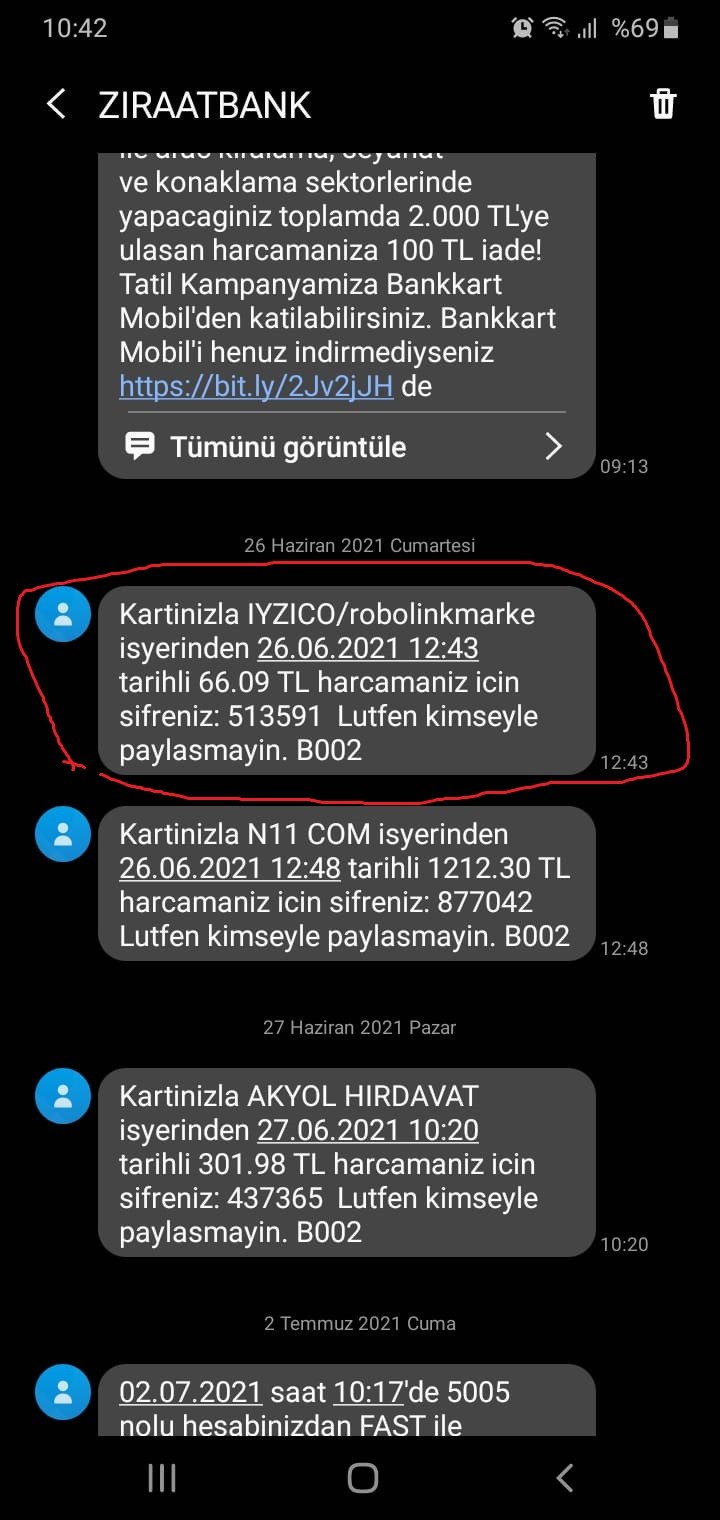Tap the 26 Haziran 2021 Cumartesi date header
This screenshot has width=720, height=1520.
360,545
